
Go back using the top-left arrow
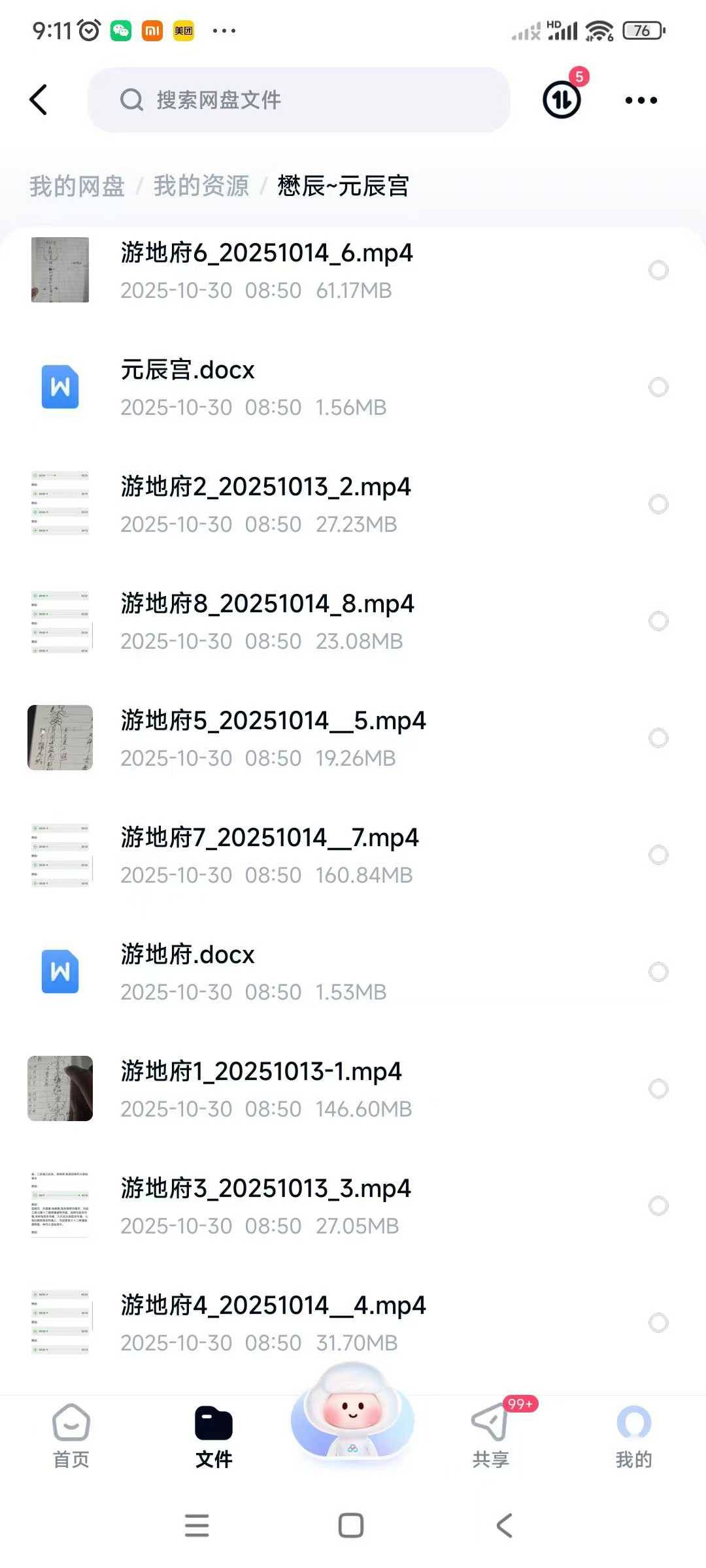point(39,100)
